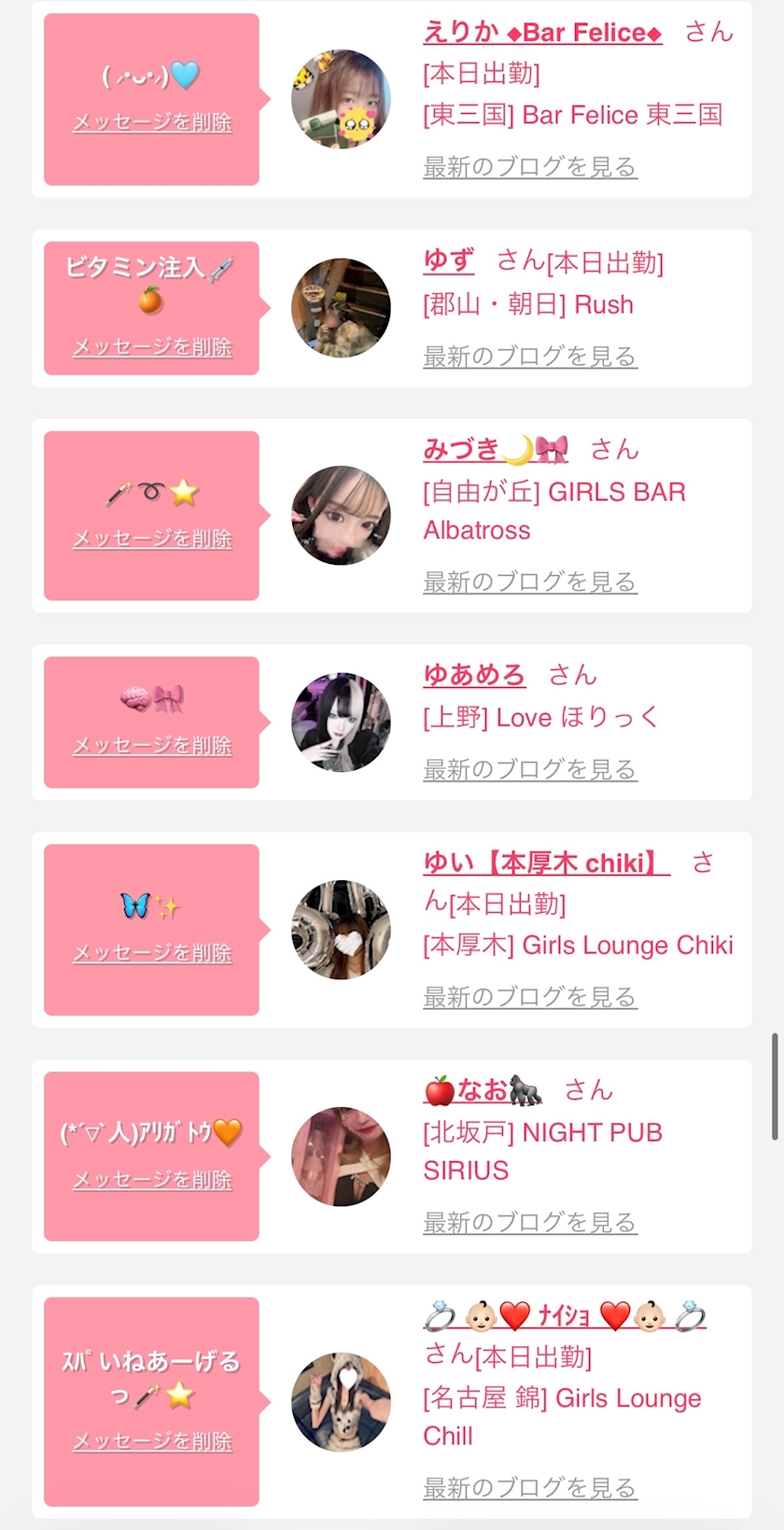The image size is (784, 1530).
Task: View みづき's latest blog
Action: (529, 583)
